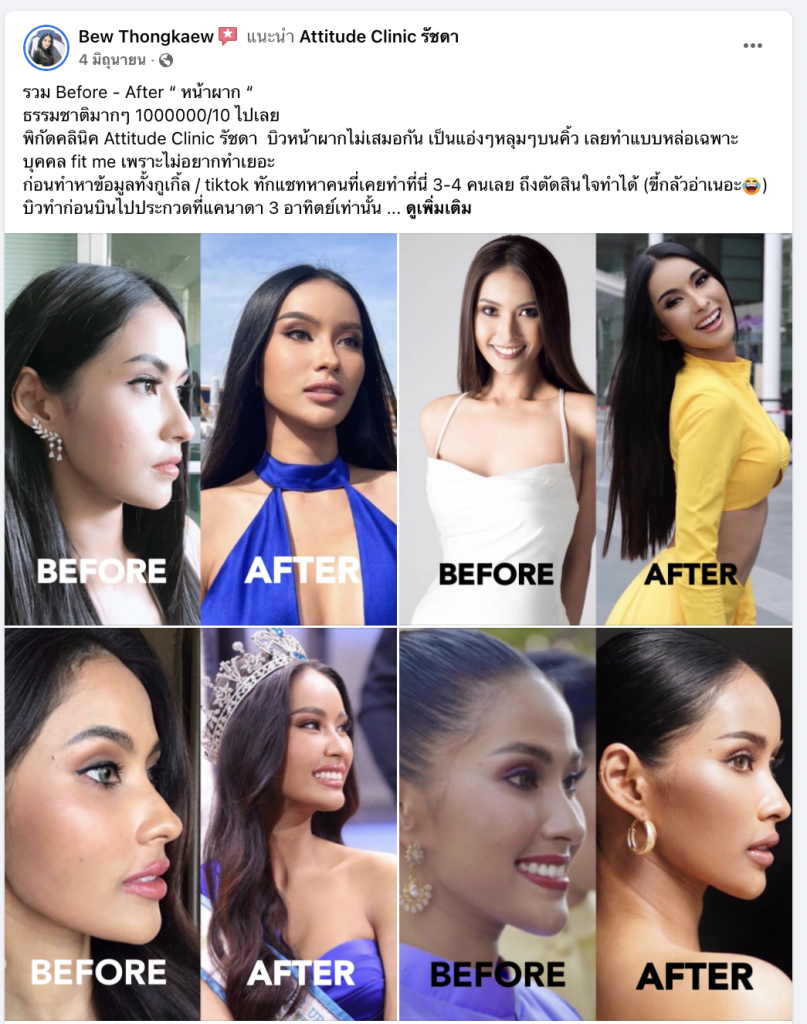Screen dimensions: 807x1024
Task: Expand post text with ดูเพิ่มเติม
Action: click(x=439, y=209)
